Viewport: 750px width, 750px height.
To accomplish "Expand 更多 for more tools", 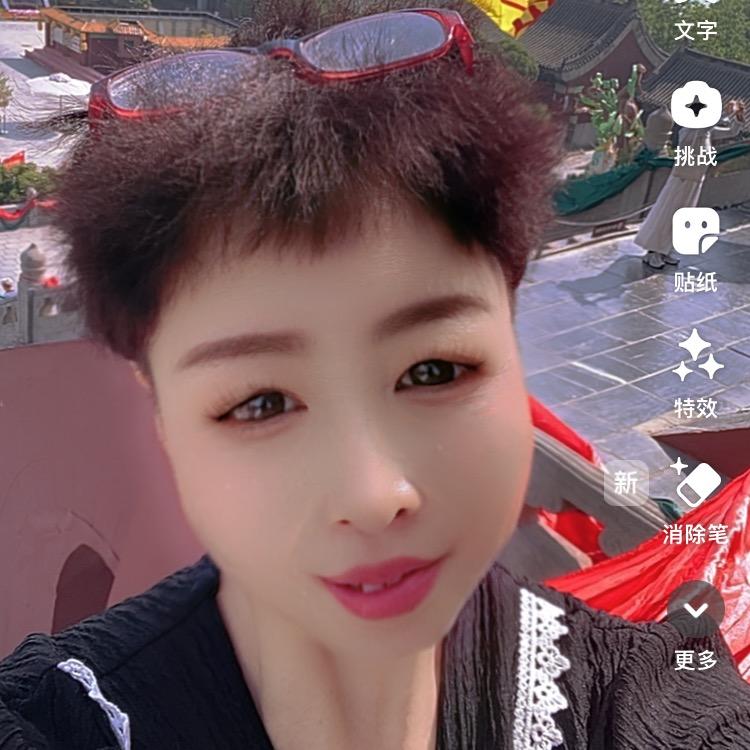I will point(696,626).
